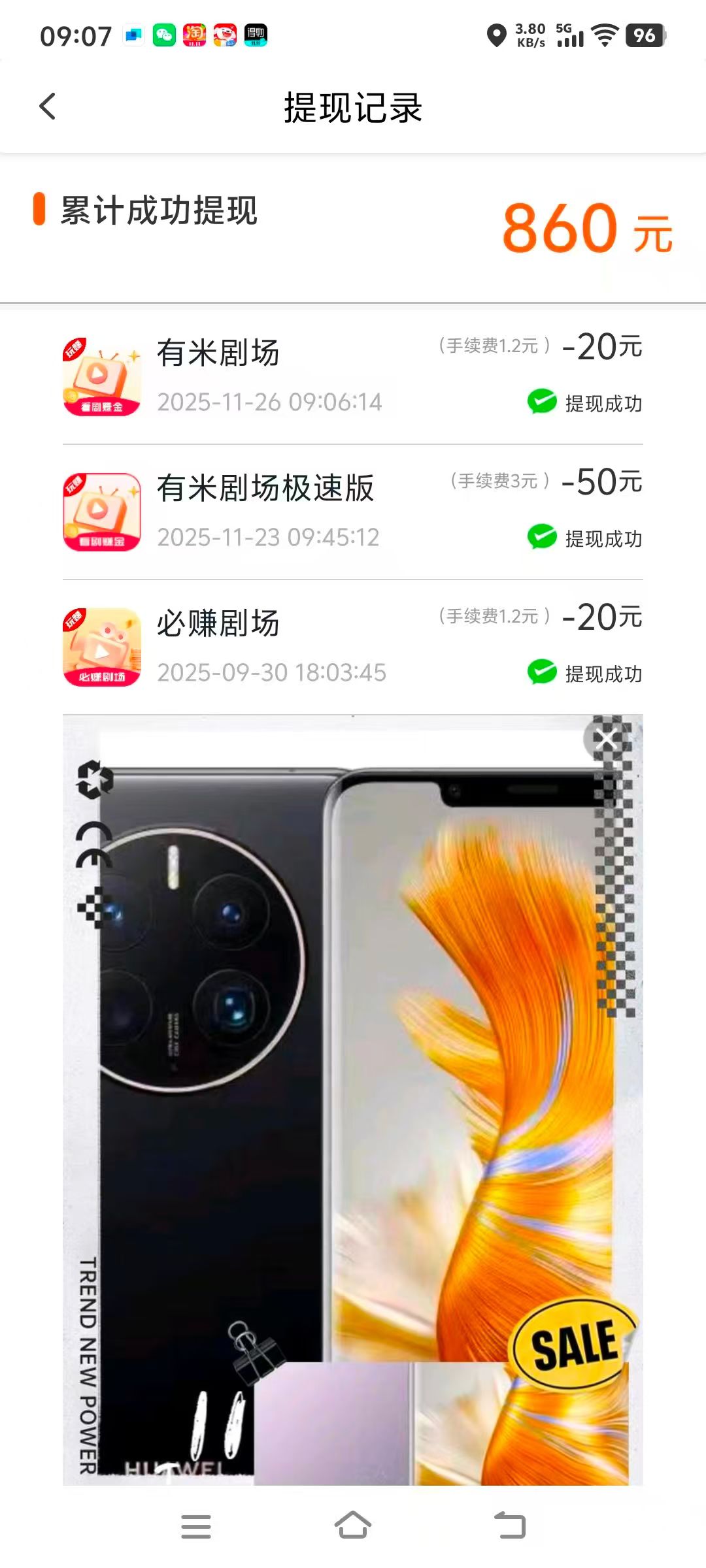
Task: Close the Huawei phone sale ad
Action: click(x=606, y=740)
